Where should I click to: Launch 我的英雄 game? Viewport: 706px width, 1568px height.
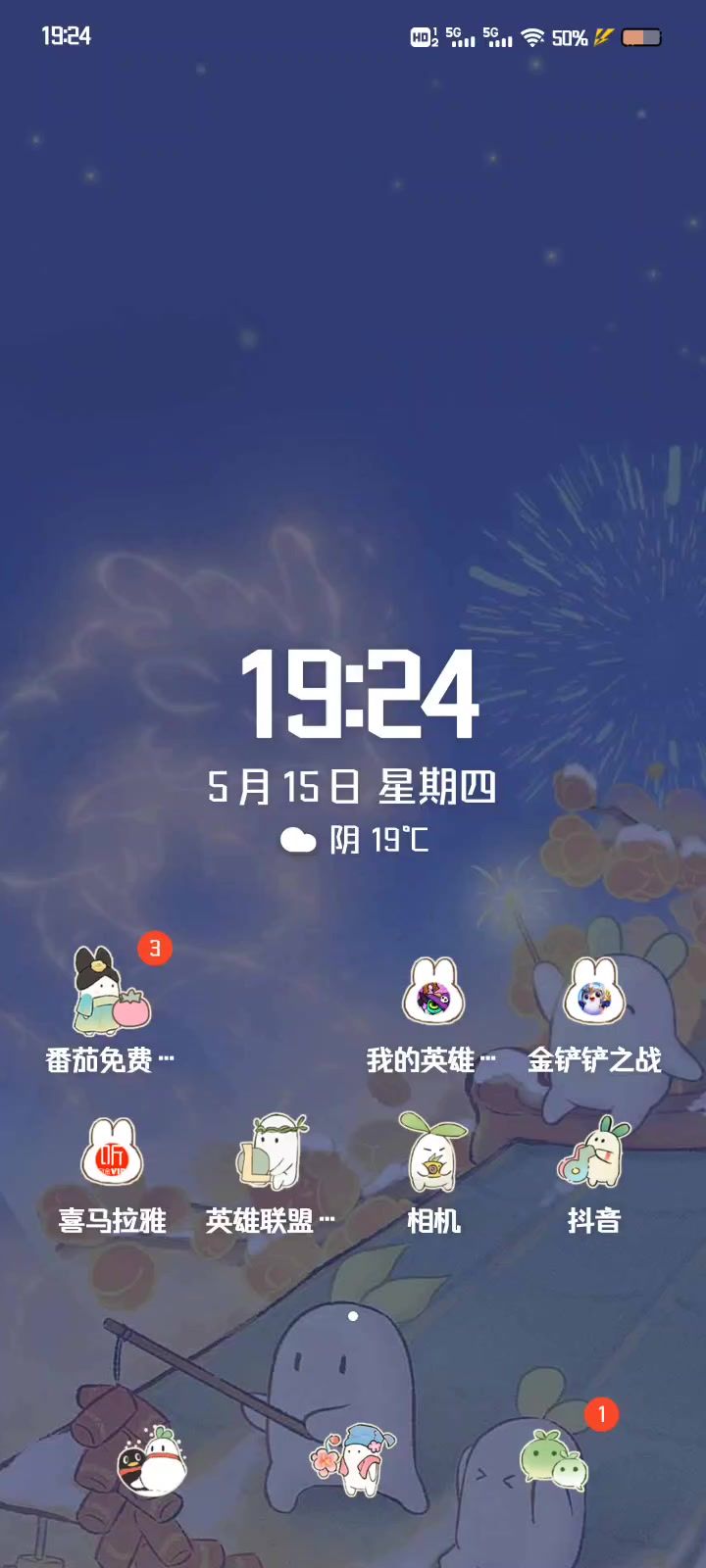pos(433,992)
